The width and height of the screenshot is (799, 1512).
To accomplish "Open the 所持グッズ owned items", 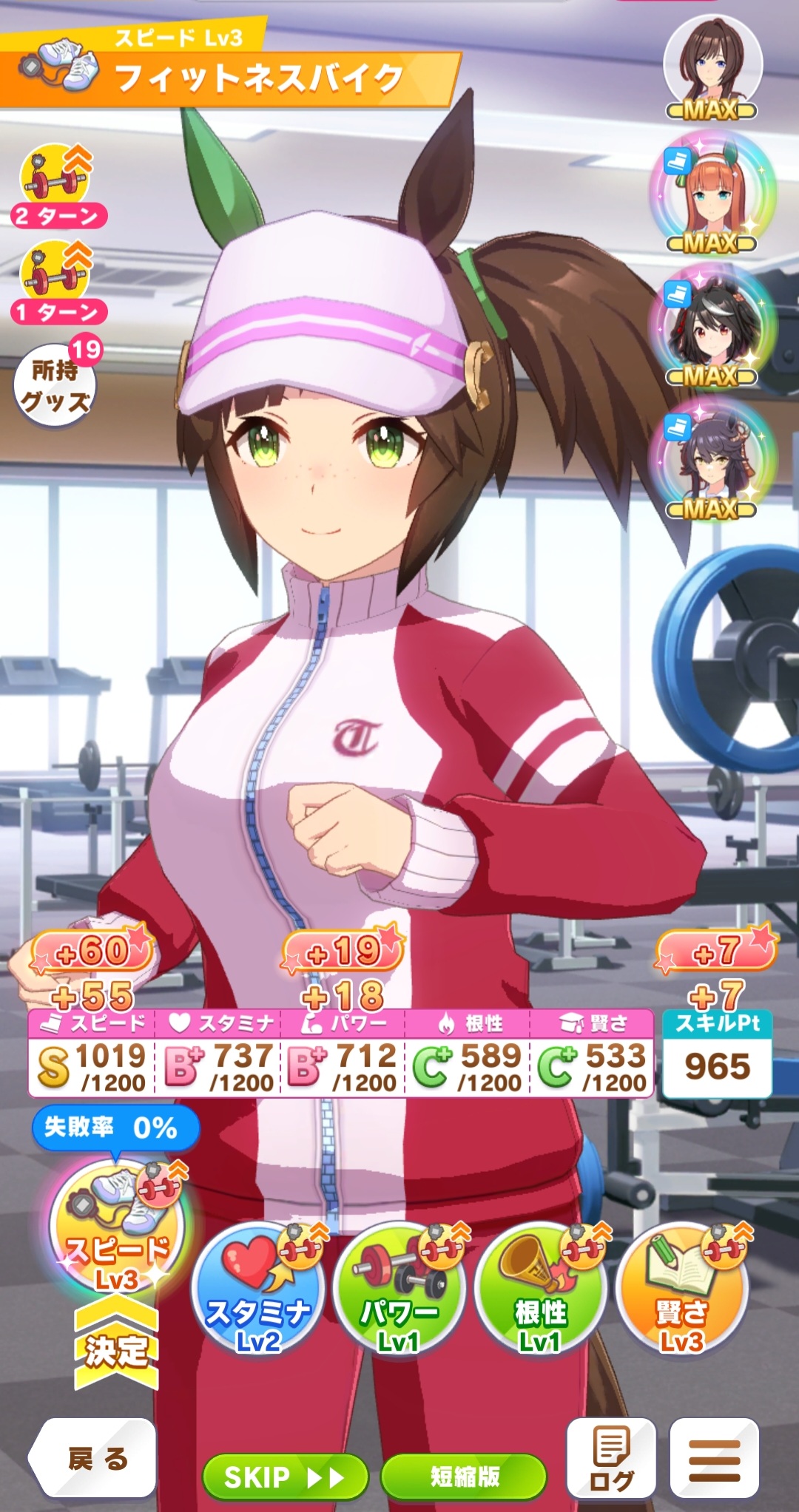I will [x=55, y=386].
